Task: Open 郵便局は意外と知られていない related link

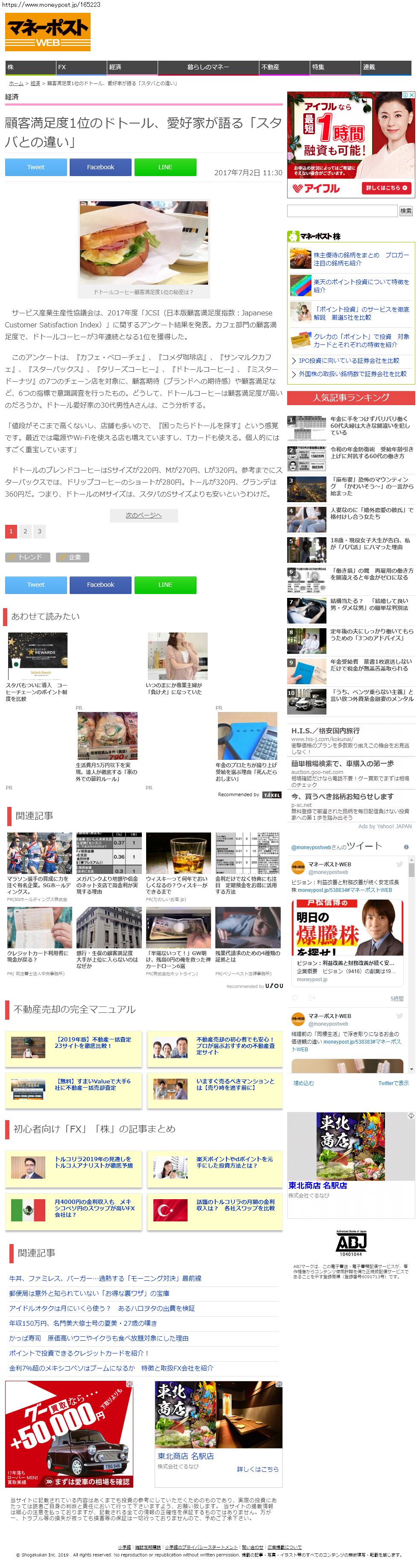Action: tap(89, 1293)
